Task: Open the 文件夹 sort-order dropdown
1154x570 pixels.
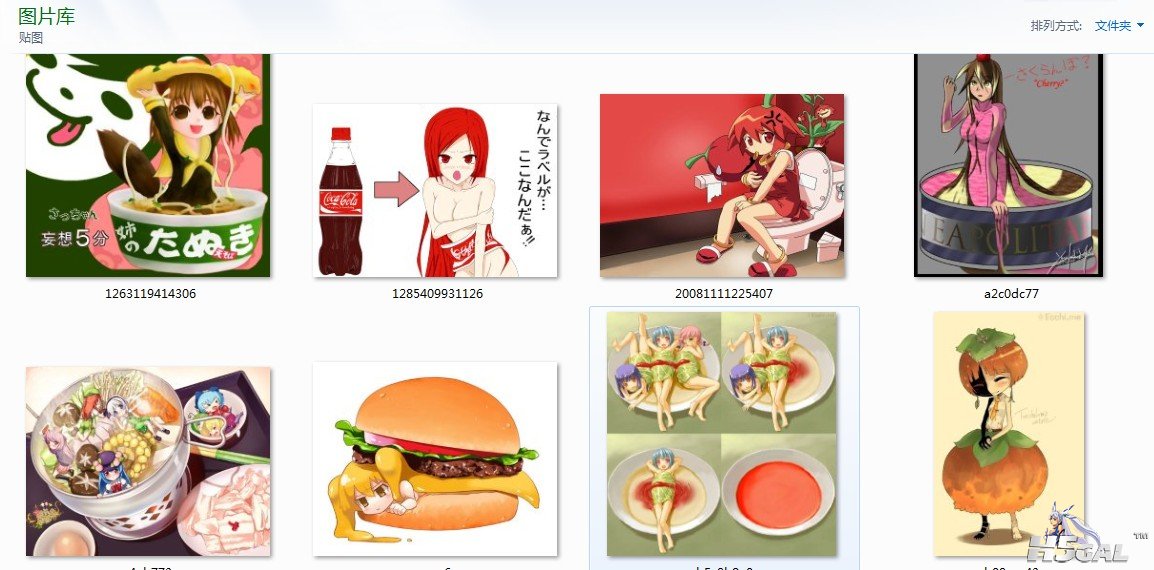Action: click(x=1118, y=26)
